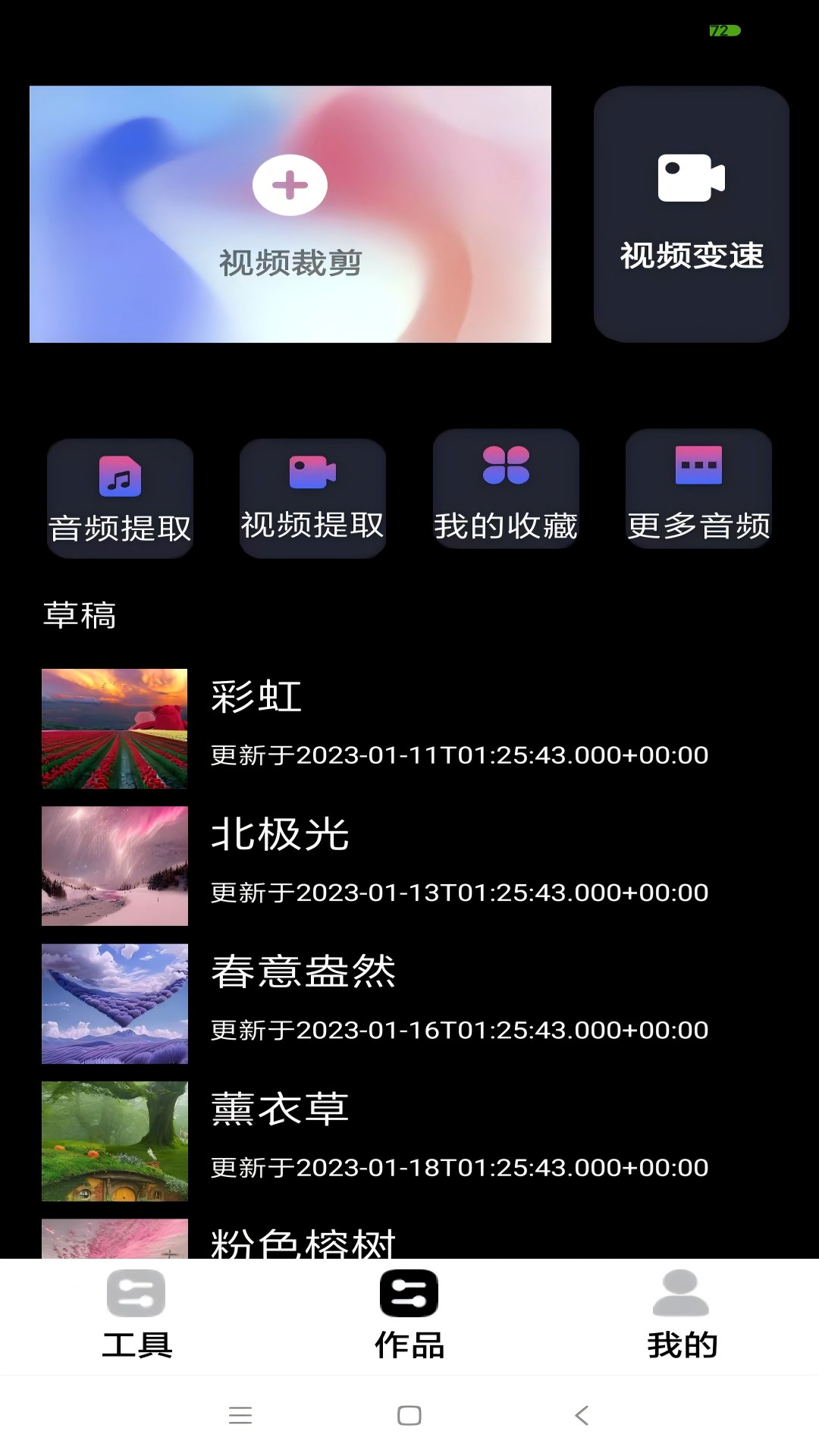This screenshot has width=819, height=1456.
Task: Open the 北极光 draft thumbnail
Action: (115, 866)
